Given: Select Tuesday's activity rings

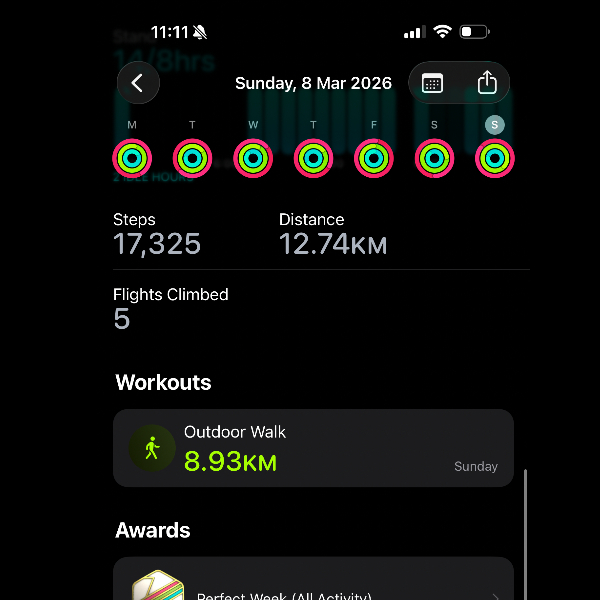Looking at the screenshot, I should [x=192, y=158].
